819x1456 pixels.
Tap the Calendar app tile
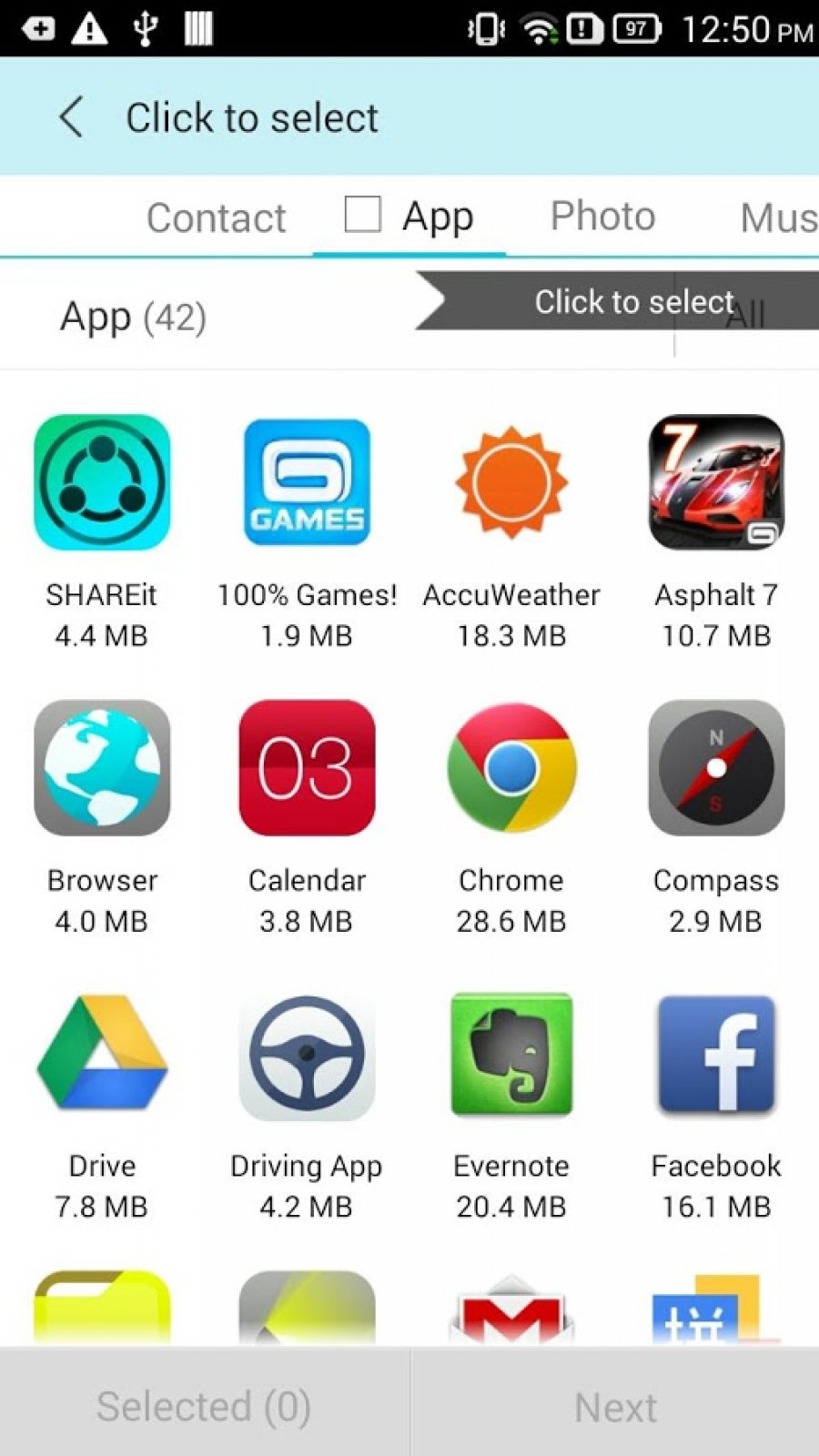tap(307, 768)
